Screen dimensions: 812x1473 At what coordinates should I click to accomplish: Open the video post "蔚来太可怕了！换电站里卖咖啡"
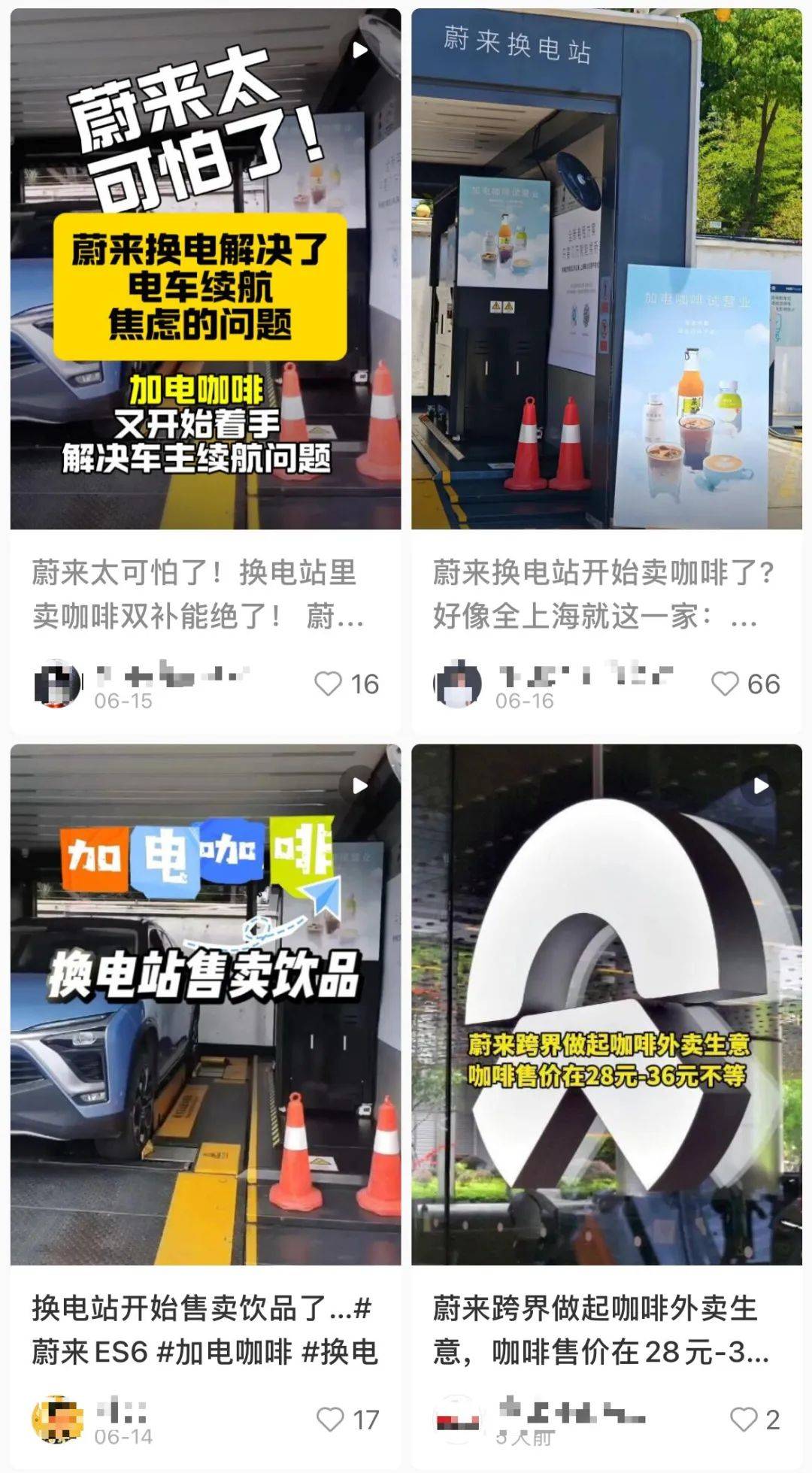(x=205, y=271)
